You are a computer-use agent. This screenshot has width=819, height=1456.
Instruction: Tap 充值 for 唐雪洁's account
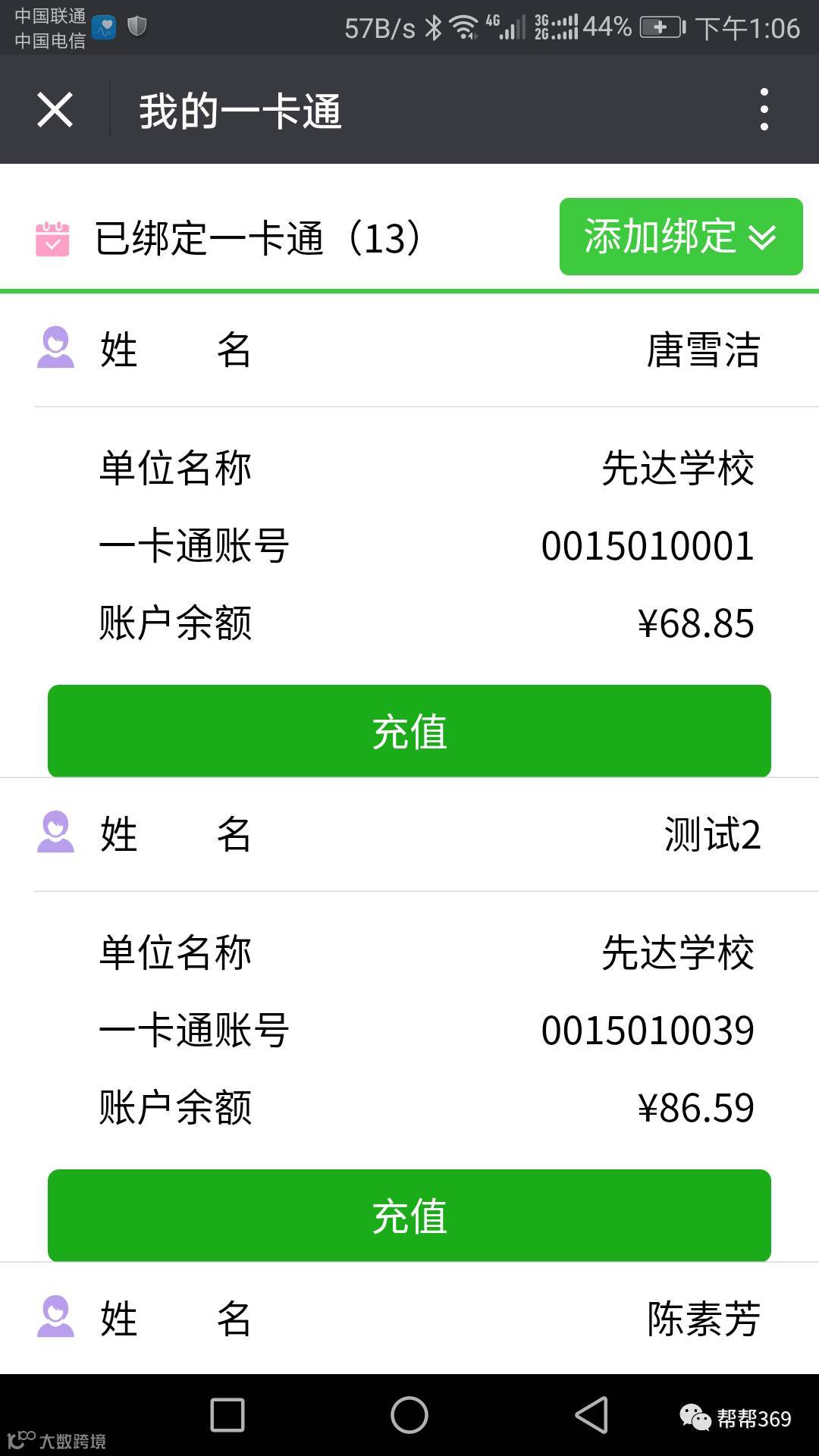point(409,731)
